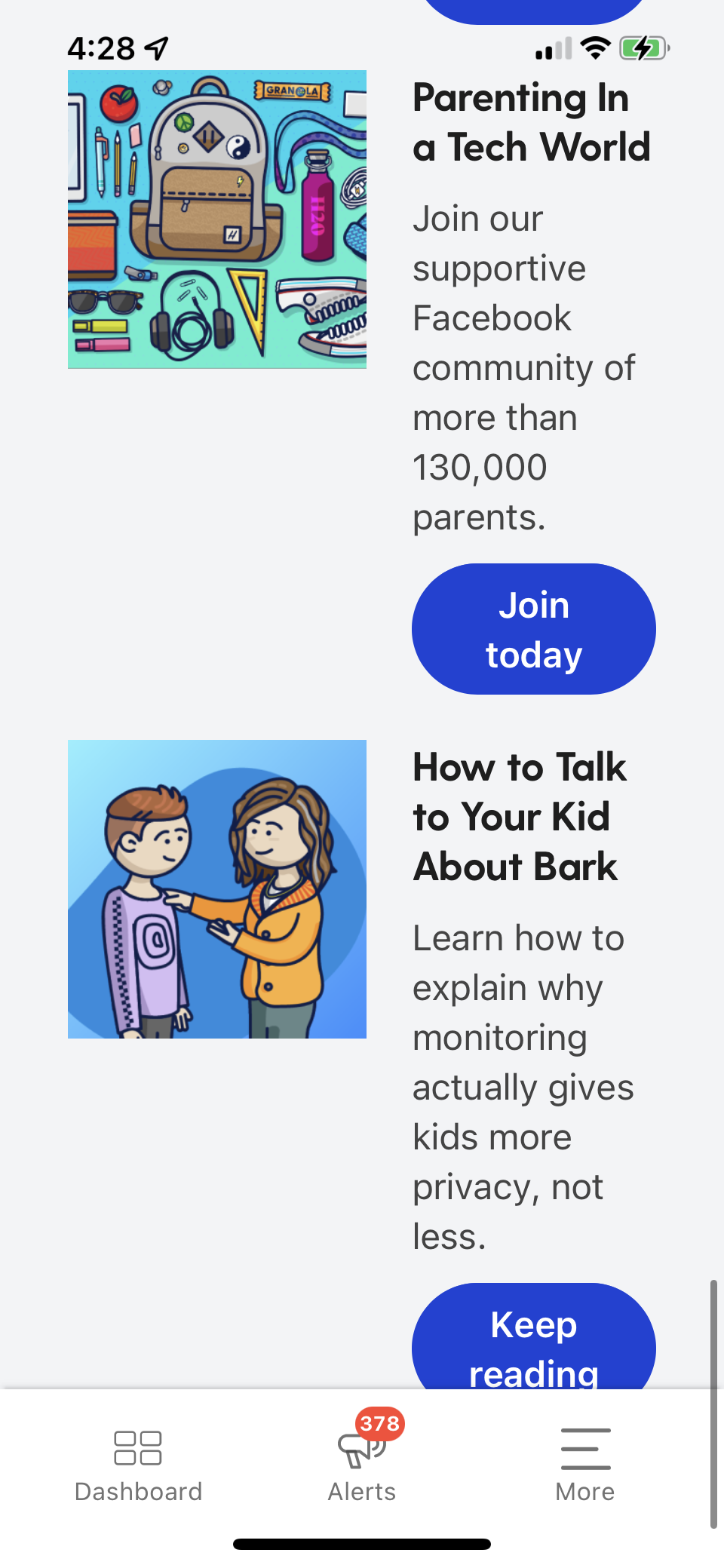This screenshot has width=724, height=1568.
Task: Open the How to Talk to Your Kid image
Action: (x=217, y=889)
